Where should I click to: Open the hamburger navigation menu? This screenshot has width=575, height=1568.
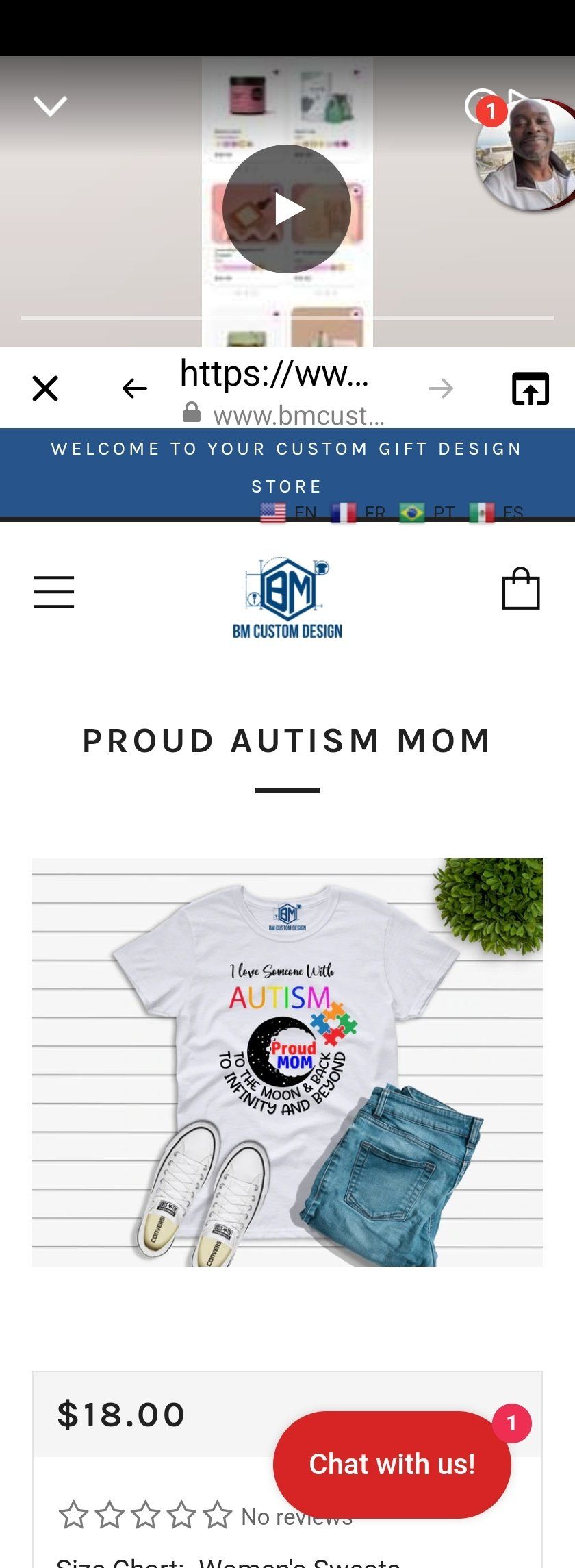pos(53,592)
